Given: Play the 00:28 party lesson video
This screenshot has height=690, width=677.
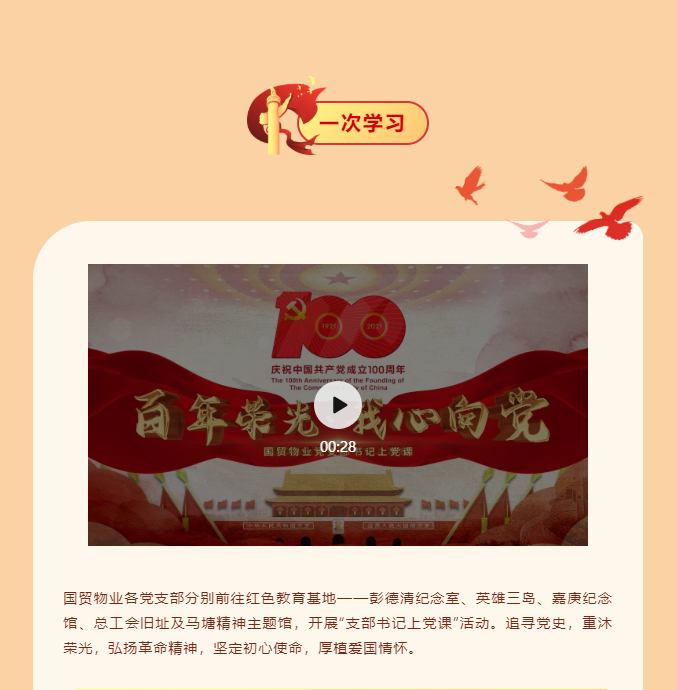Looking at the screenshot, I should 338,405.
